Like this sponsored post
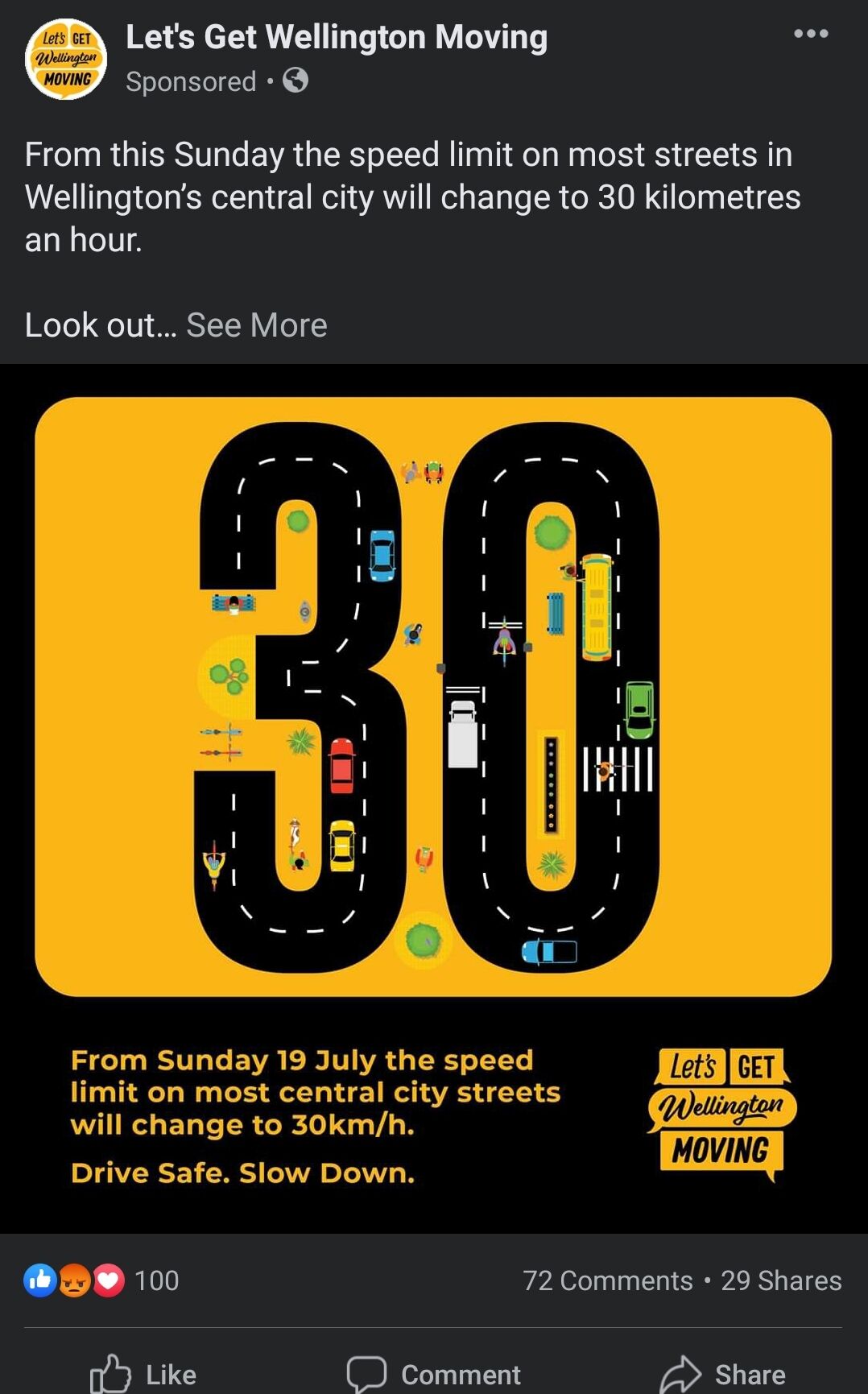The image size is (868, 1394). (x=145, y=1373)
